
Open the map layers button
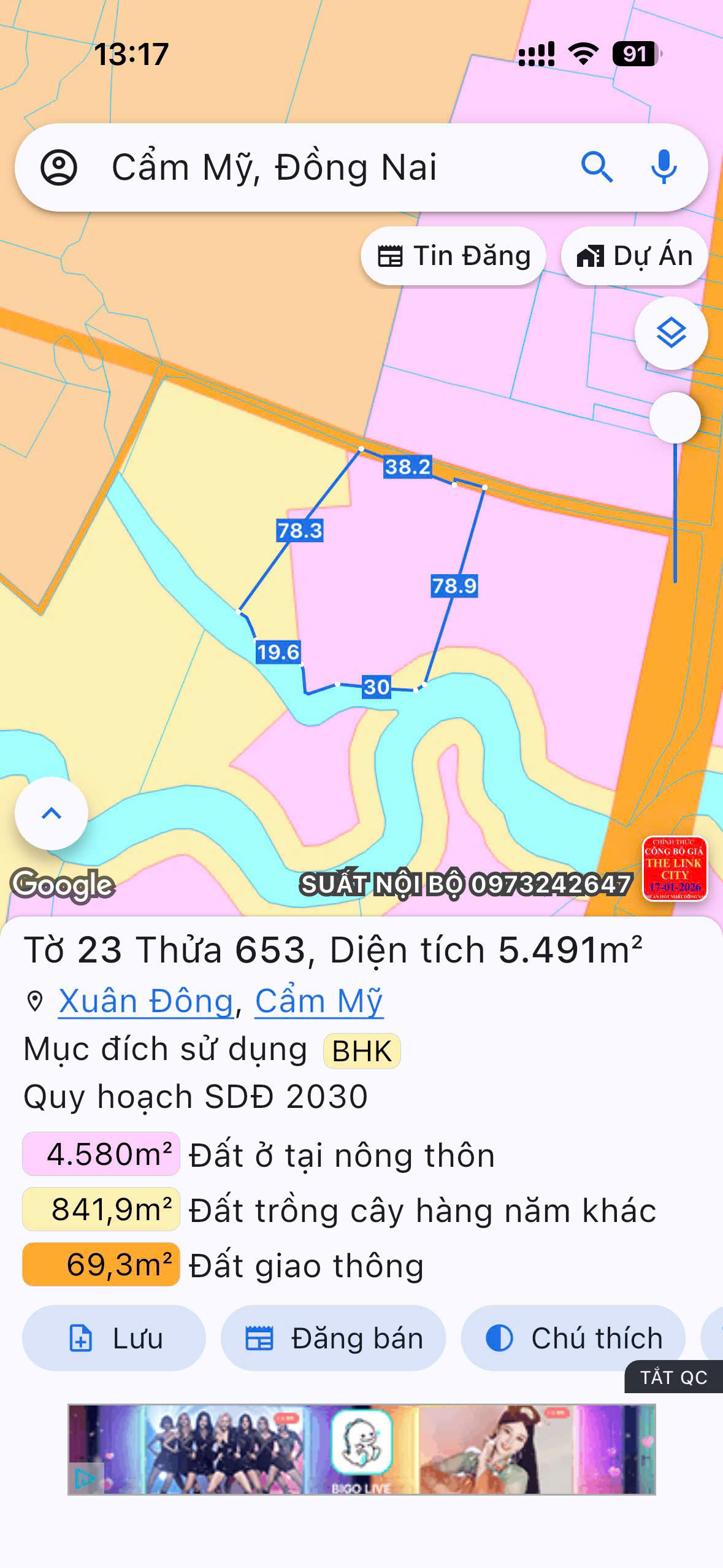click(x=671, y=333)
